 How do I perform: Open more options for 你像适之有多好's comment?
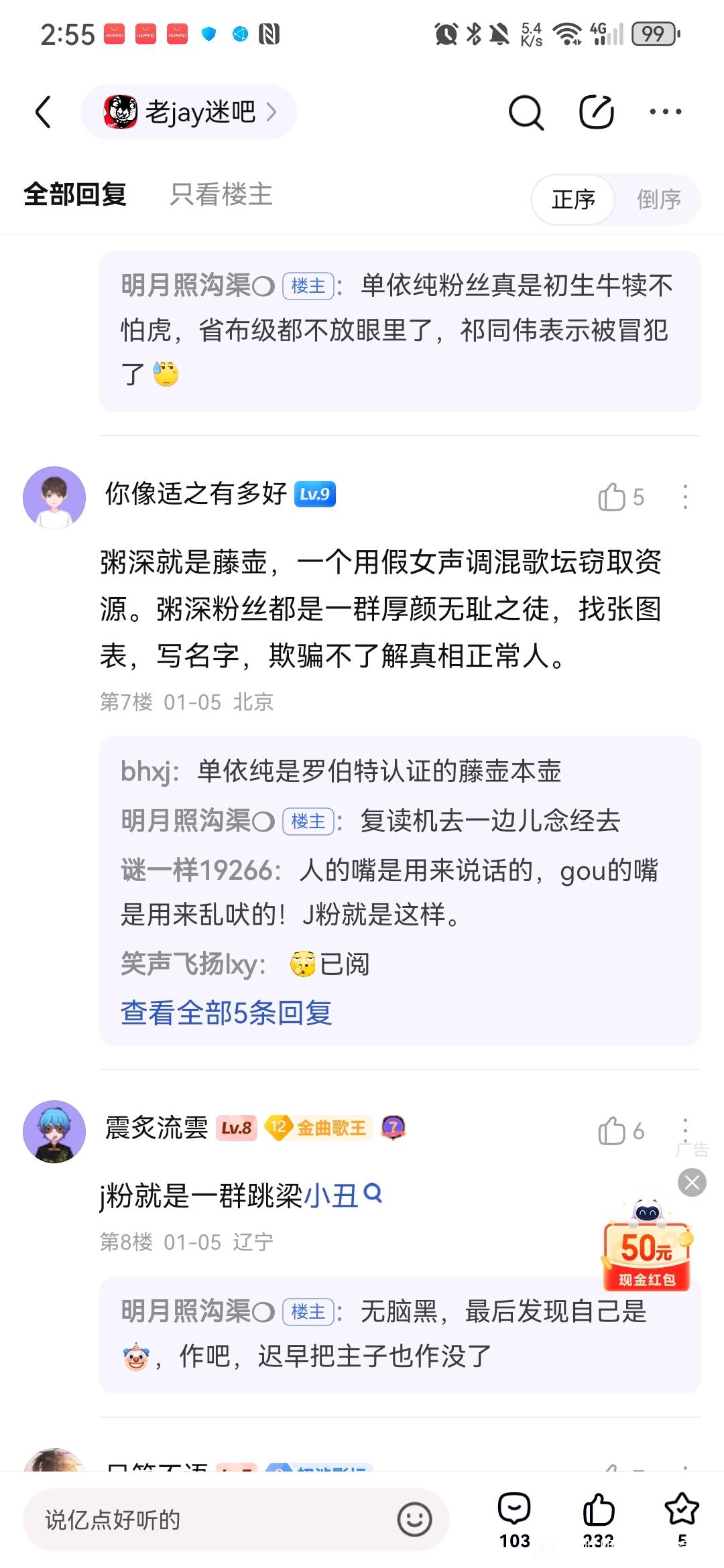point(685,497)
